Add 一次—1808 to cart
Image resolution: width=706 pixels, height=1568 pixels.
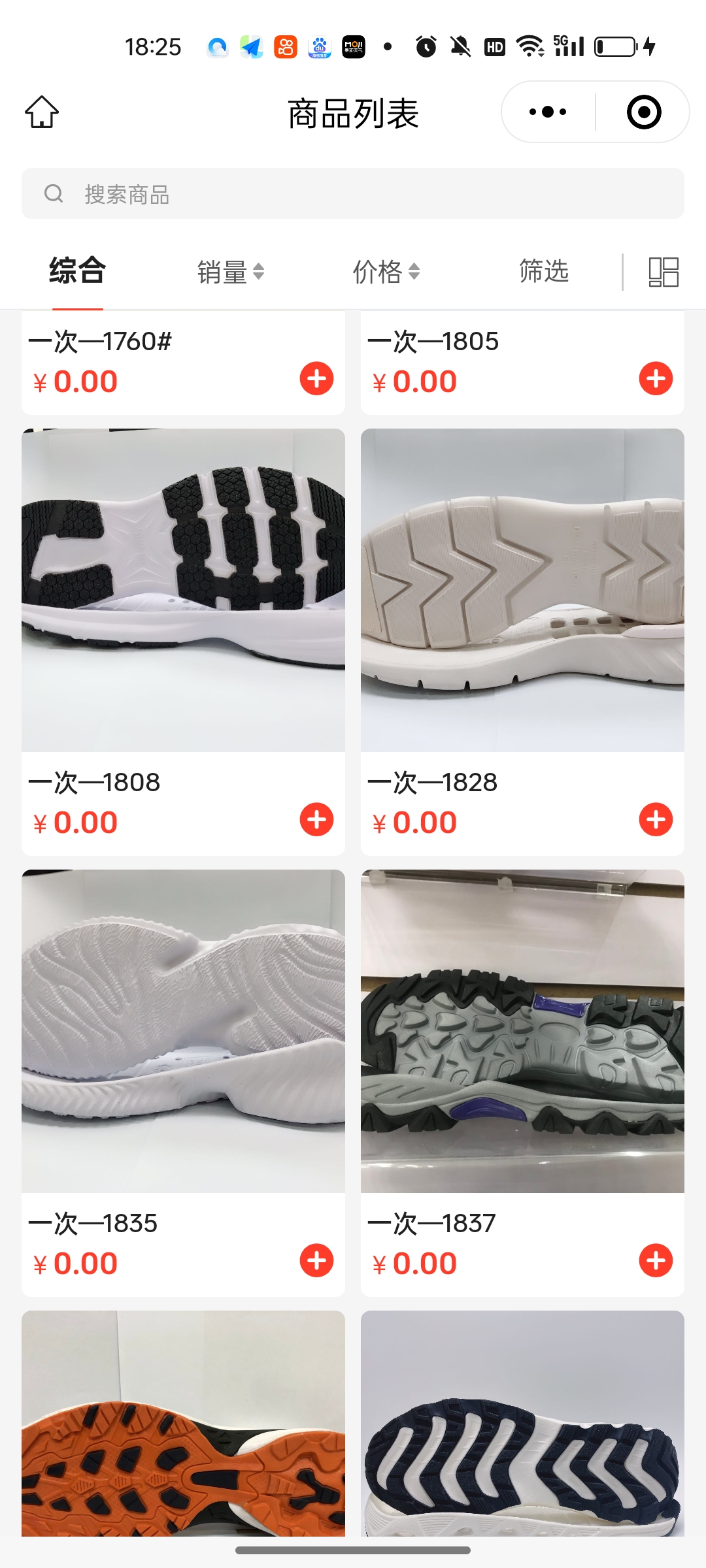[316, 819]
